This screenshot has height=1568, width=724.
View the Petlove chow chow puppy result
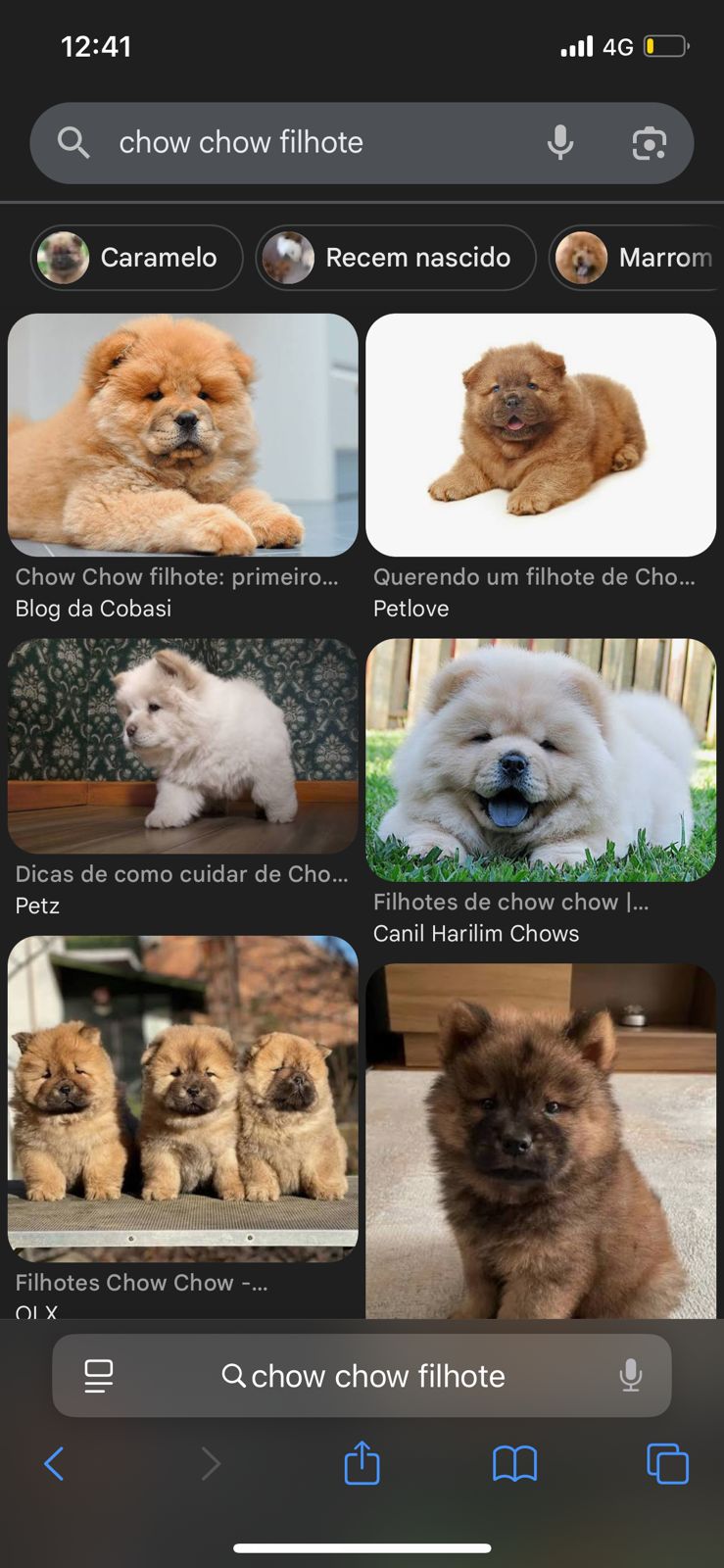coord(541,435)
